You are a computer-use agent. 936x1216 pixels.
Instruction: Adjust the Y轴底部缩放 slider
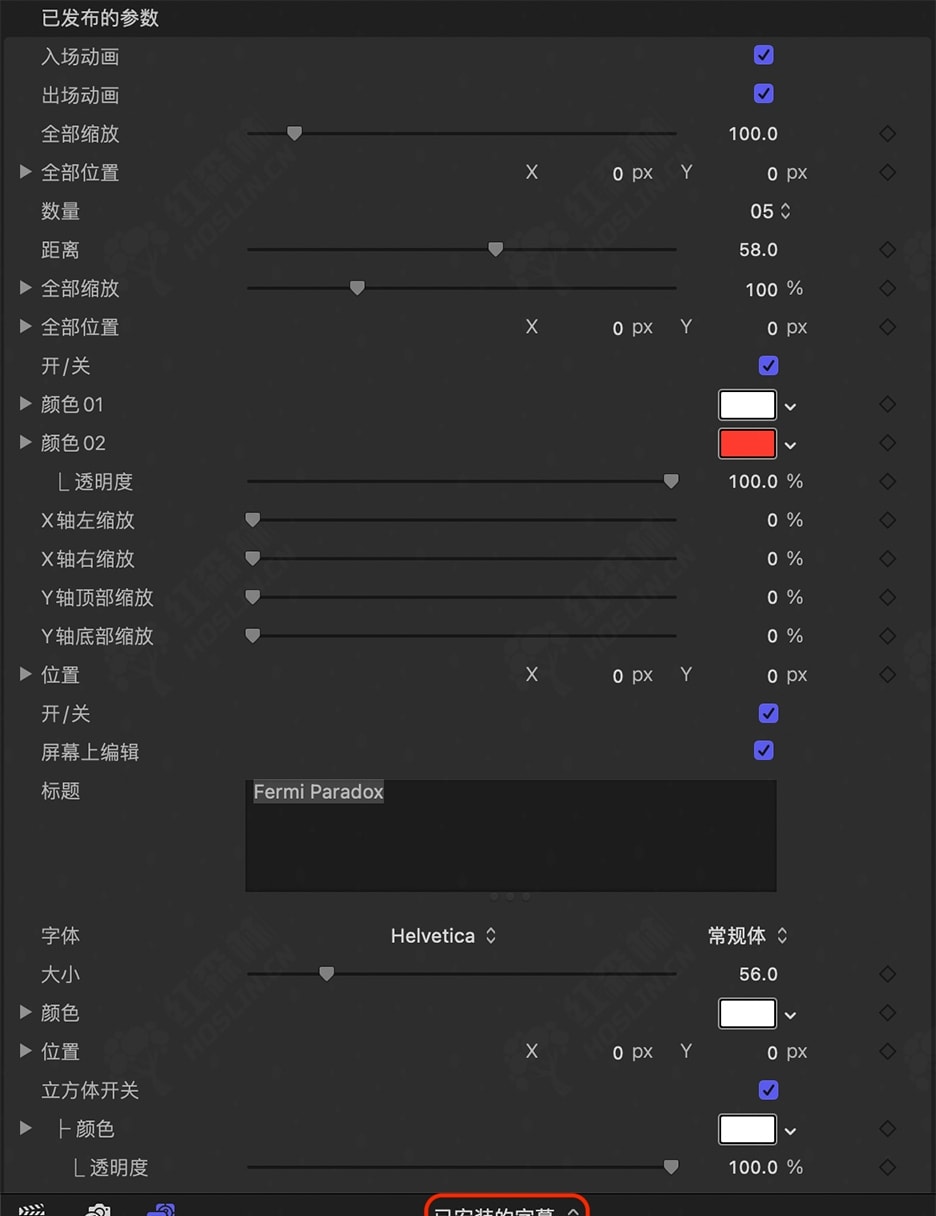(460, 636)
